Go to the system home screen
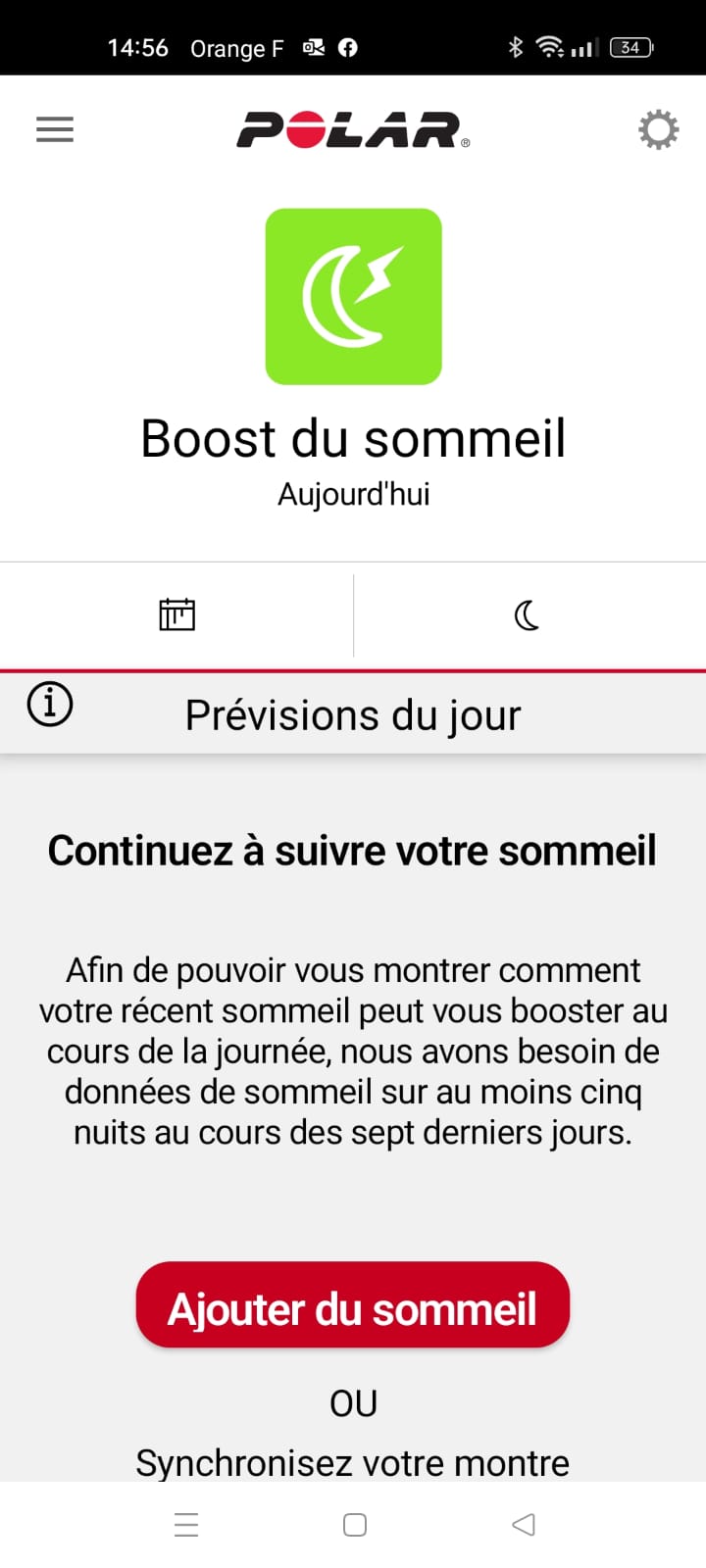 pyautogui.click(x=355, y=1524)
